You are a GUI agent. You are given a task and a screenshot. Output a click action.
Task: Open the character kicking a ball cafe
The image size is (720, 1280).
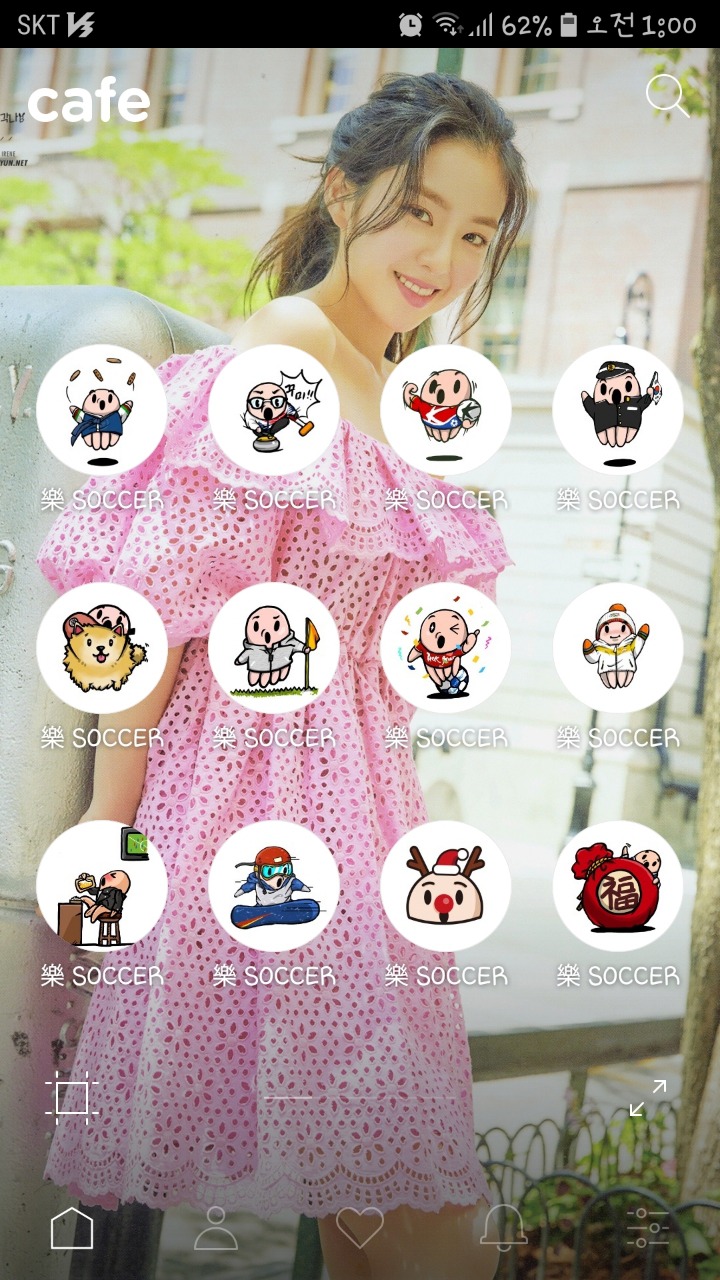[x=446, y=410]
